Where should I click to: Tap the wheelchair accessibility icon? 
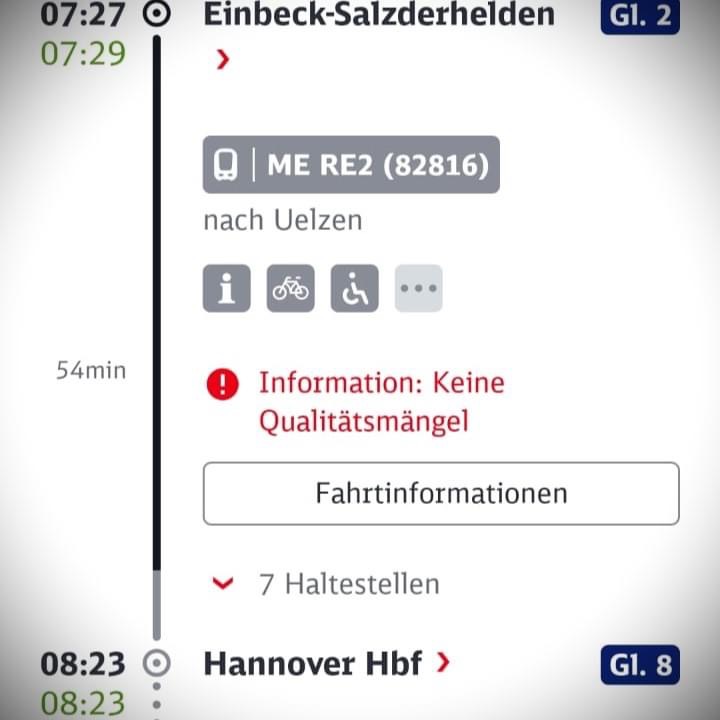pyautogui.click(x=355, y=289)
